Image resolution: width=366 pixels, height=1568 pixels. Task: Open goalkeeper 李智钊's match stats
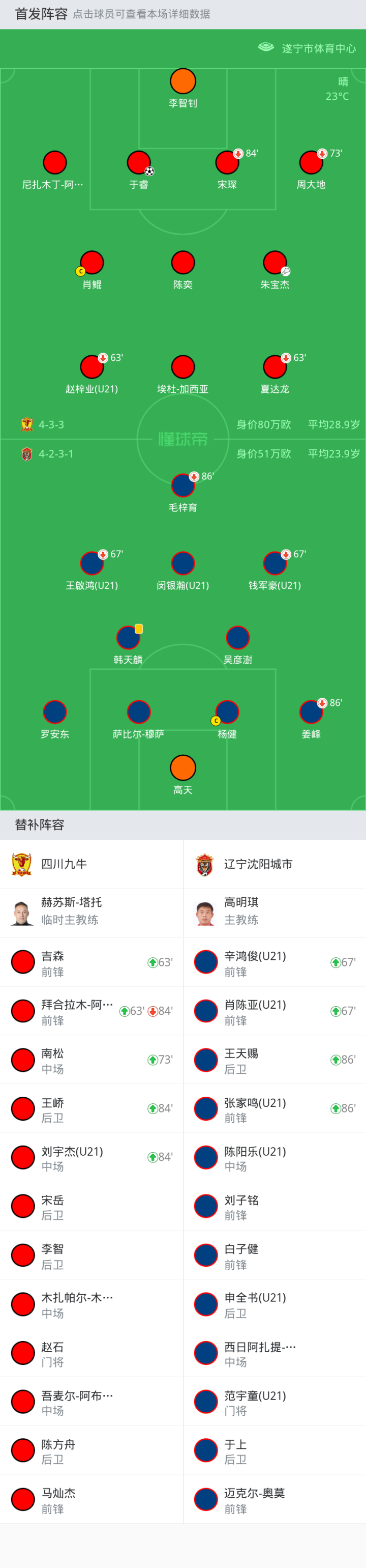tap(182, 81)
